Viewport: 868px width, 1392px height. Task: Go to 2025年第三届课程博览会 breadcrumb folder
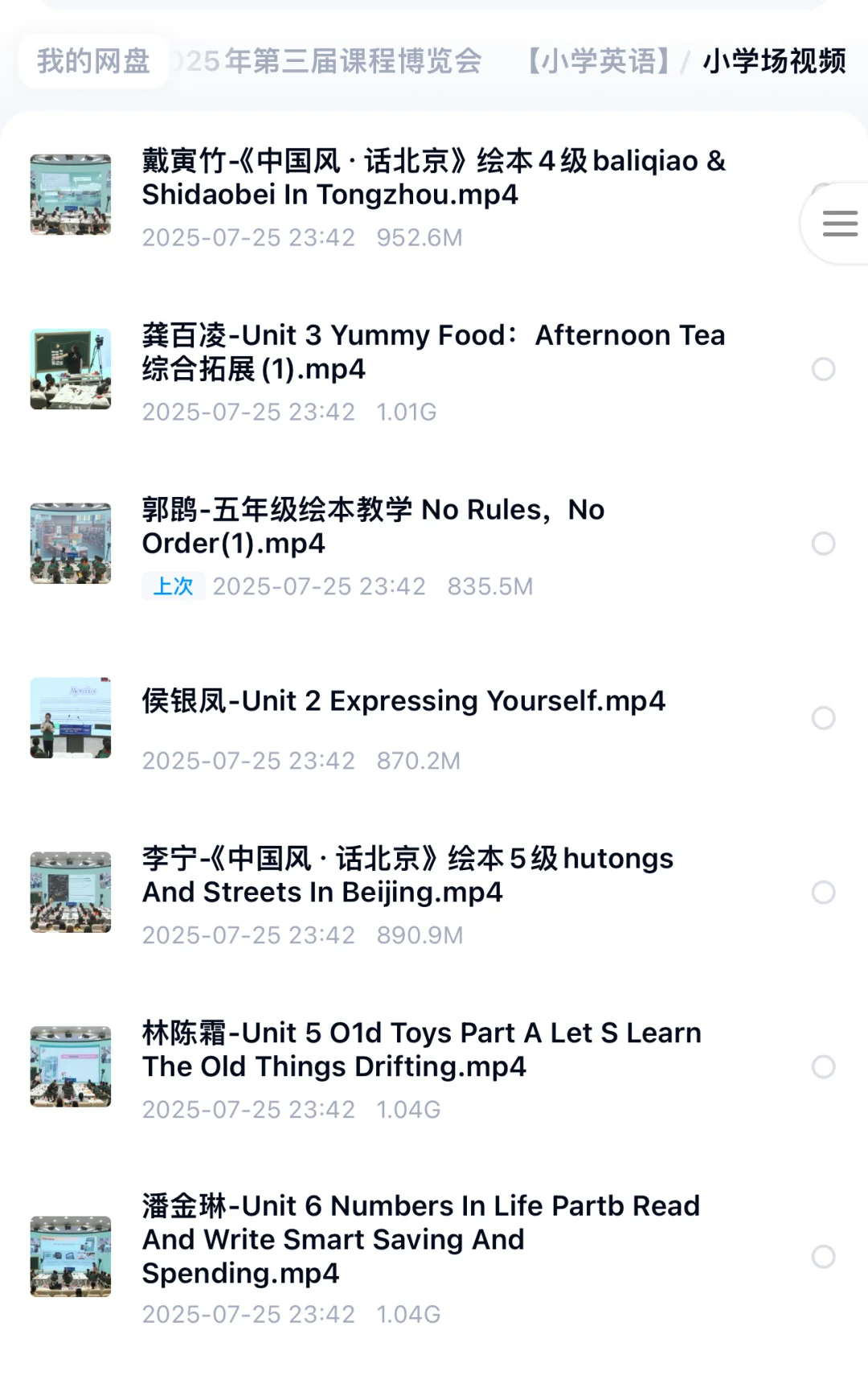point(330,61)
